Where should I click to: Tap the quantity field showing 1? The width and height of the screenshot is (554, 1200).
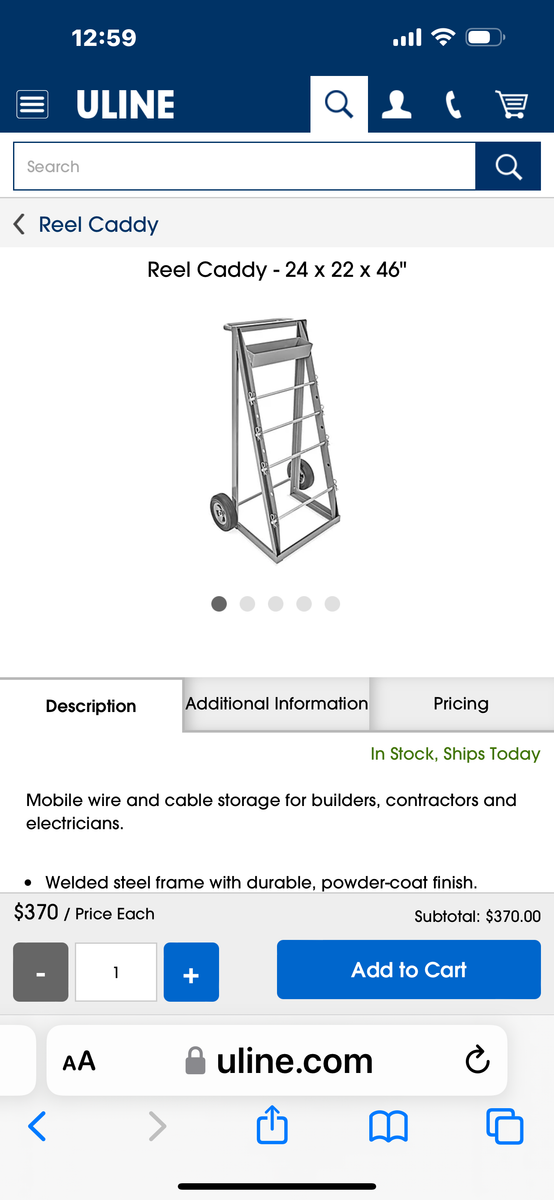tap(116, 972)
